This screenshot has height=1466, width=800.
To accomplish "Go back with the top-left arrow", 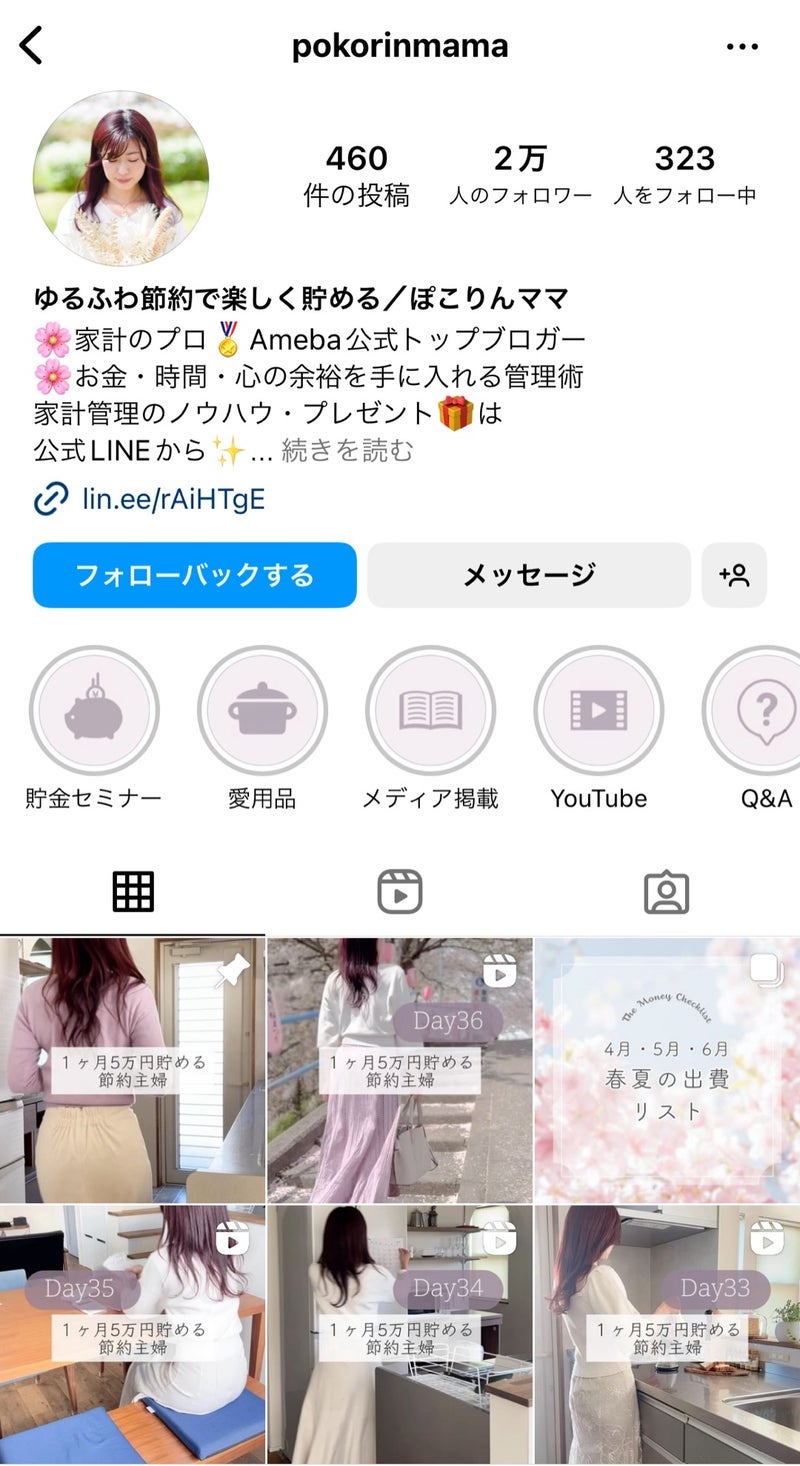I will (x=32, y=46).
